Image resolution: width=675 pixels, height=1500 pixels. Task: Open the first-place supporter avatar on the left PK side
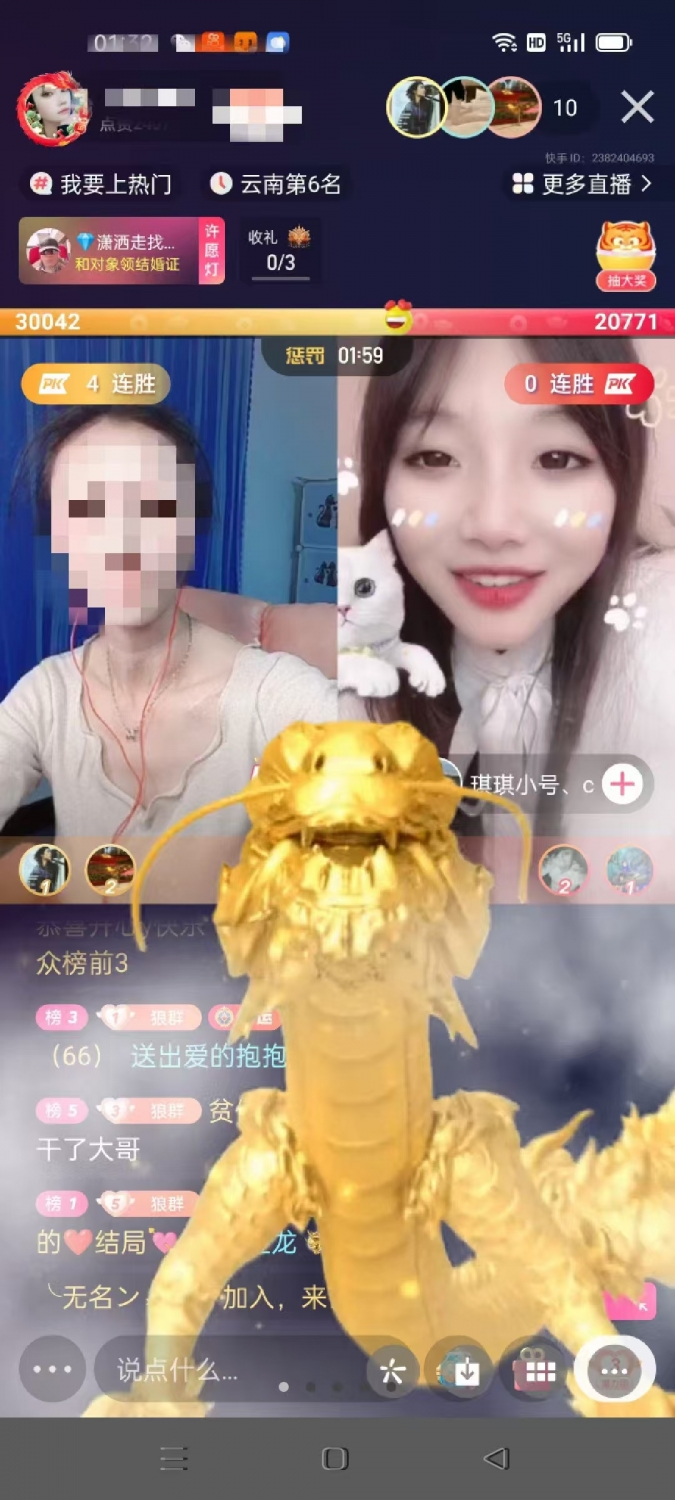click(x=45, y=869)
